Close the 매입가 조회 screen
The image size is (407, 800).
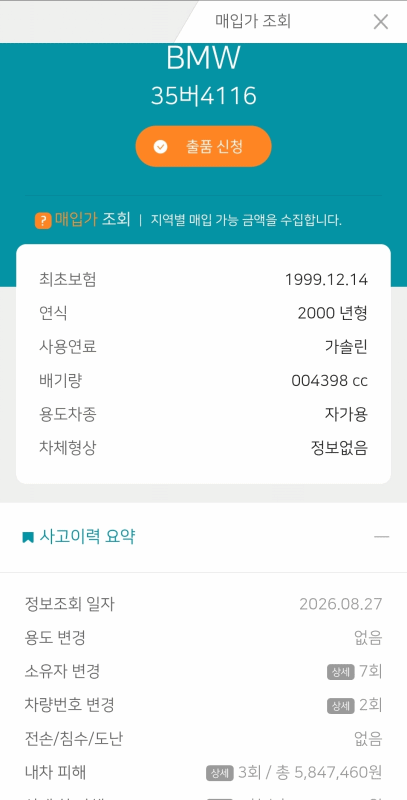pos(380,22)
